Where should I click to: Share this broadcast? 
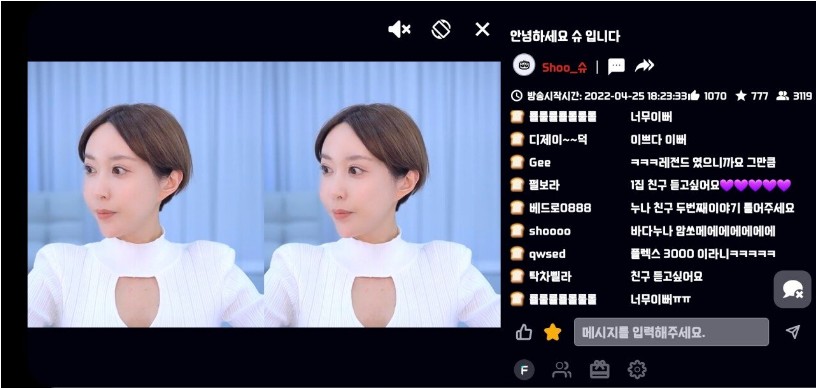click(x=644, y=66)
